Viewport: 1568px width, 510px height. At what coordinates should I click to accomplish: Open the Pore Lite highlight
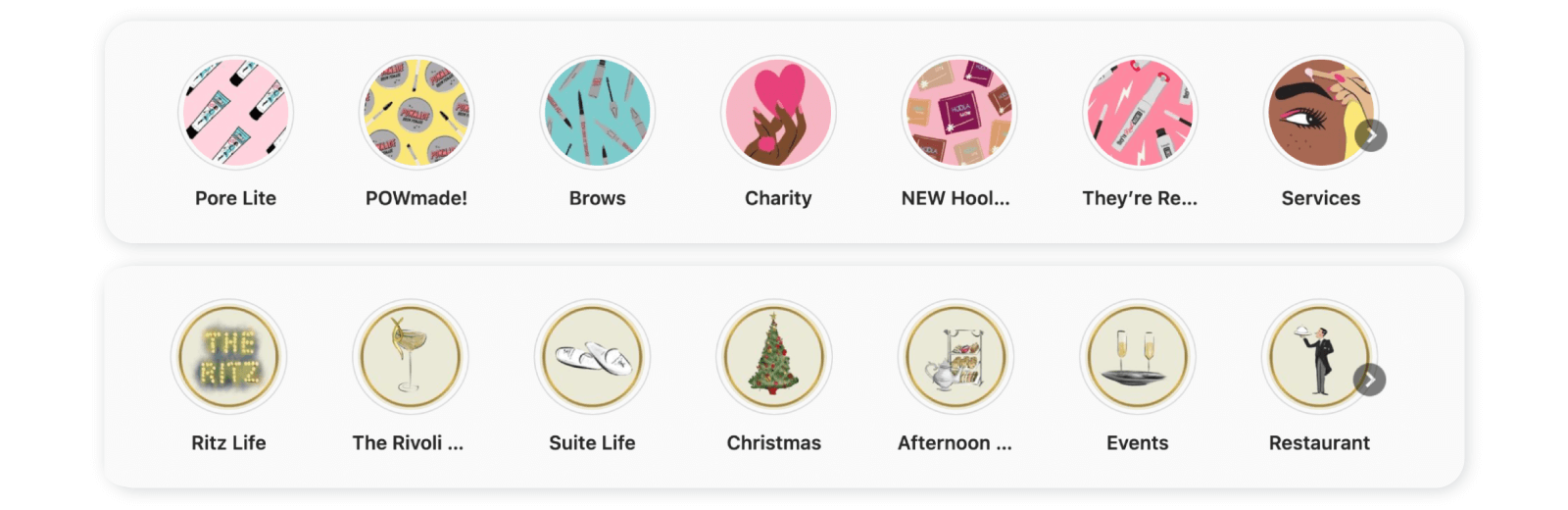[235, 113]
